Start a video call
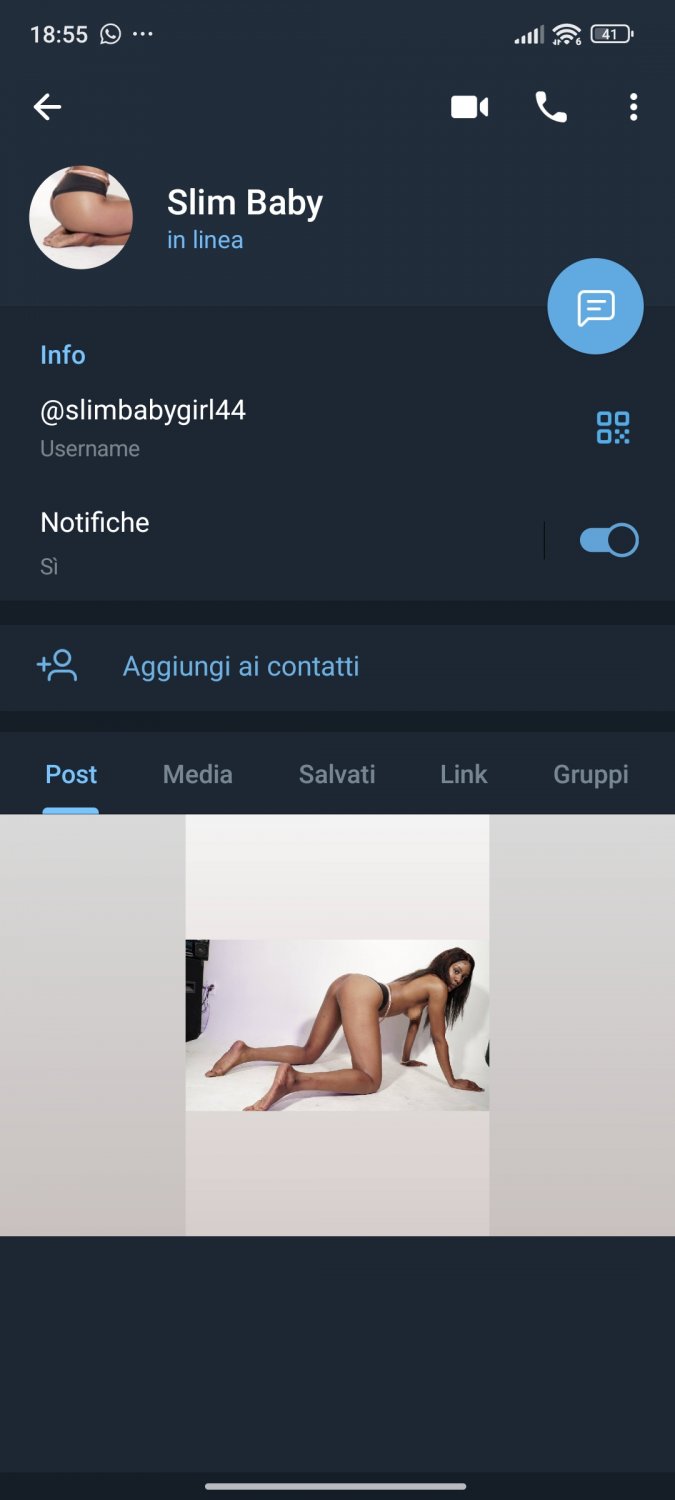 (x=469, y=107)
